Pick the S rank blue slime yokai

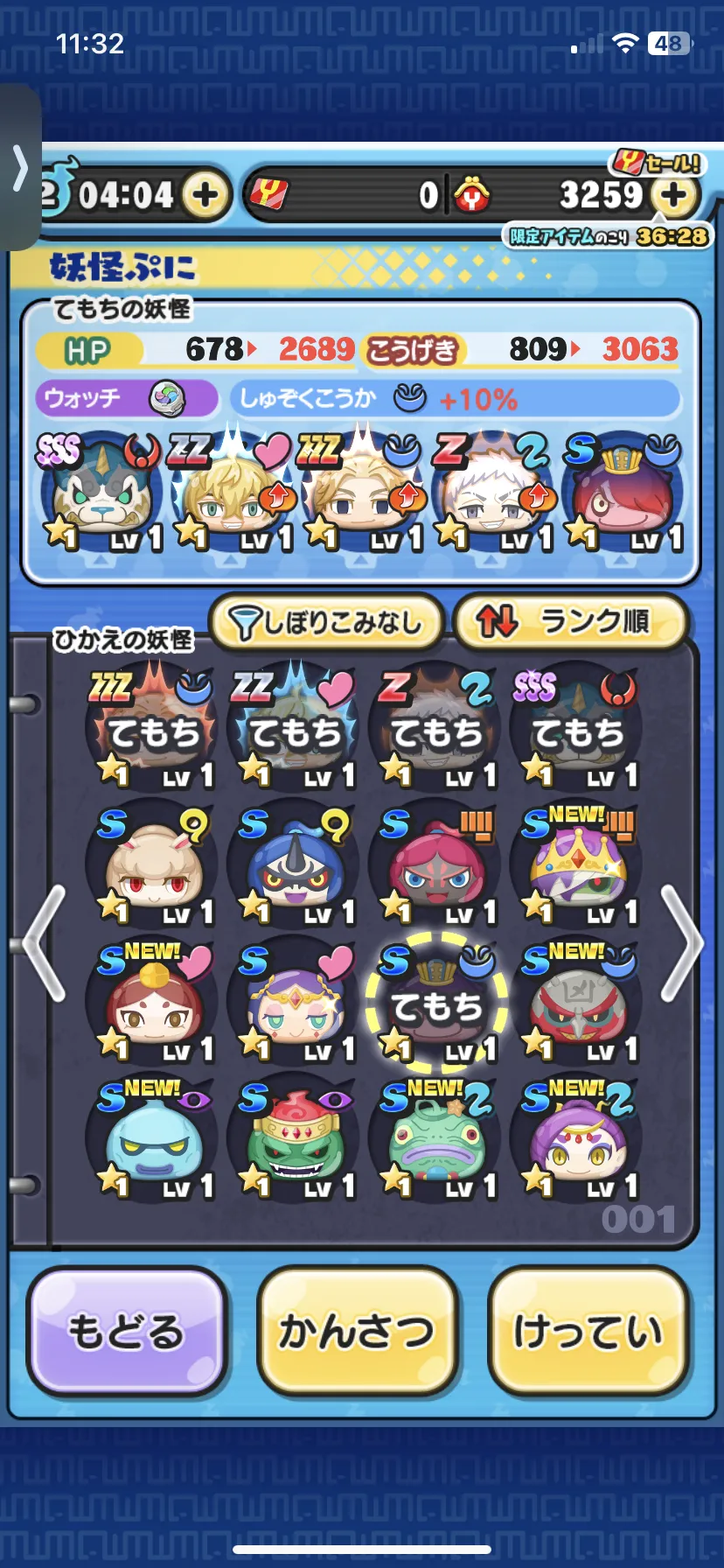pyautogui.click(x=154, y=1139)
